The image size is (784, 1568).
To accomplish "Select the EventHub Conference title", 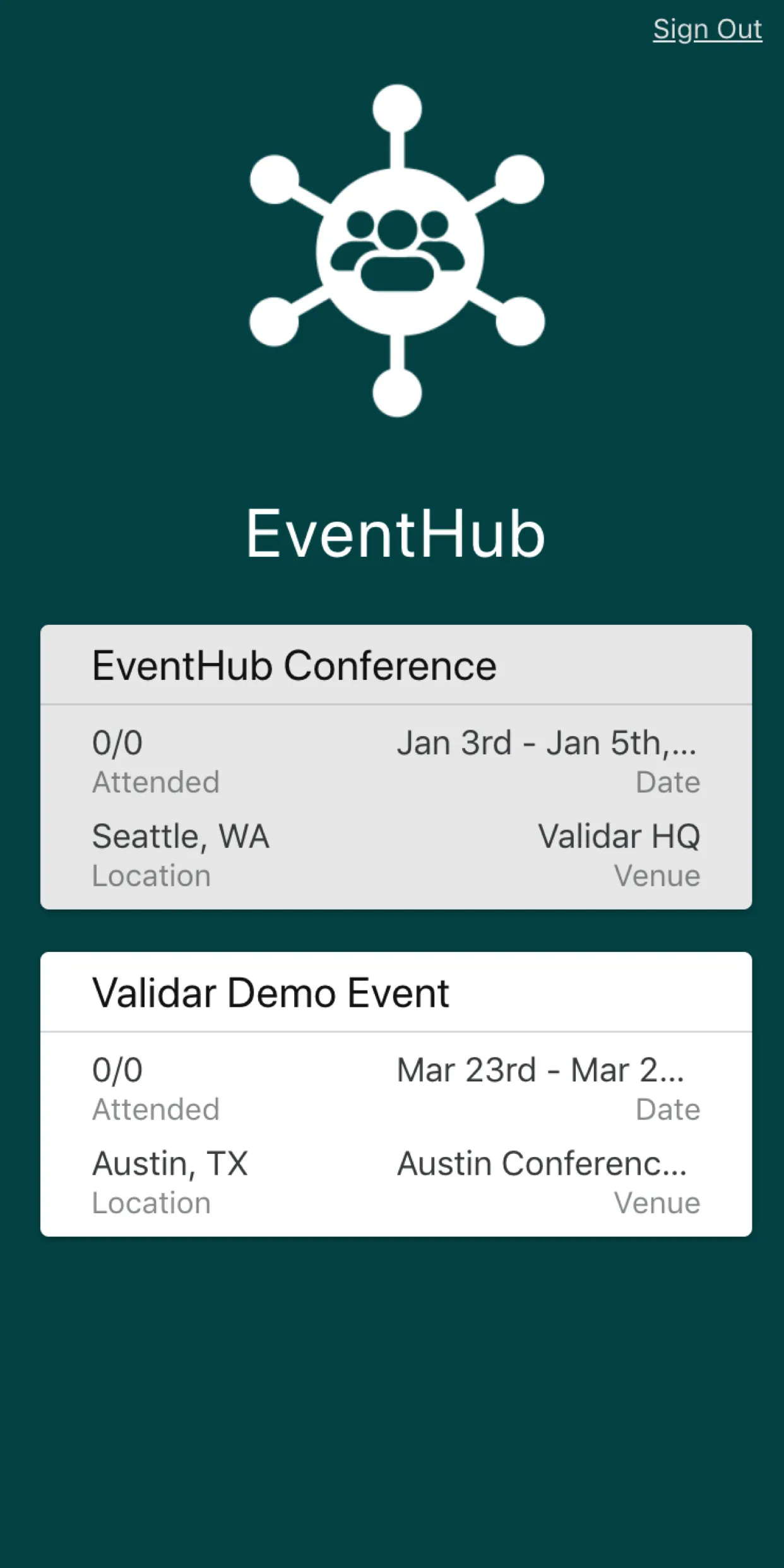I will (294, 664).
